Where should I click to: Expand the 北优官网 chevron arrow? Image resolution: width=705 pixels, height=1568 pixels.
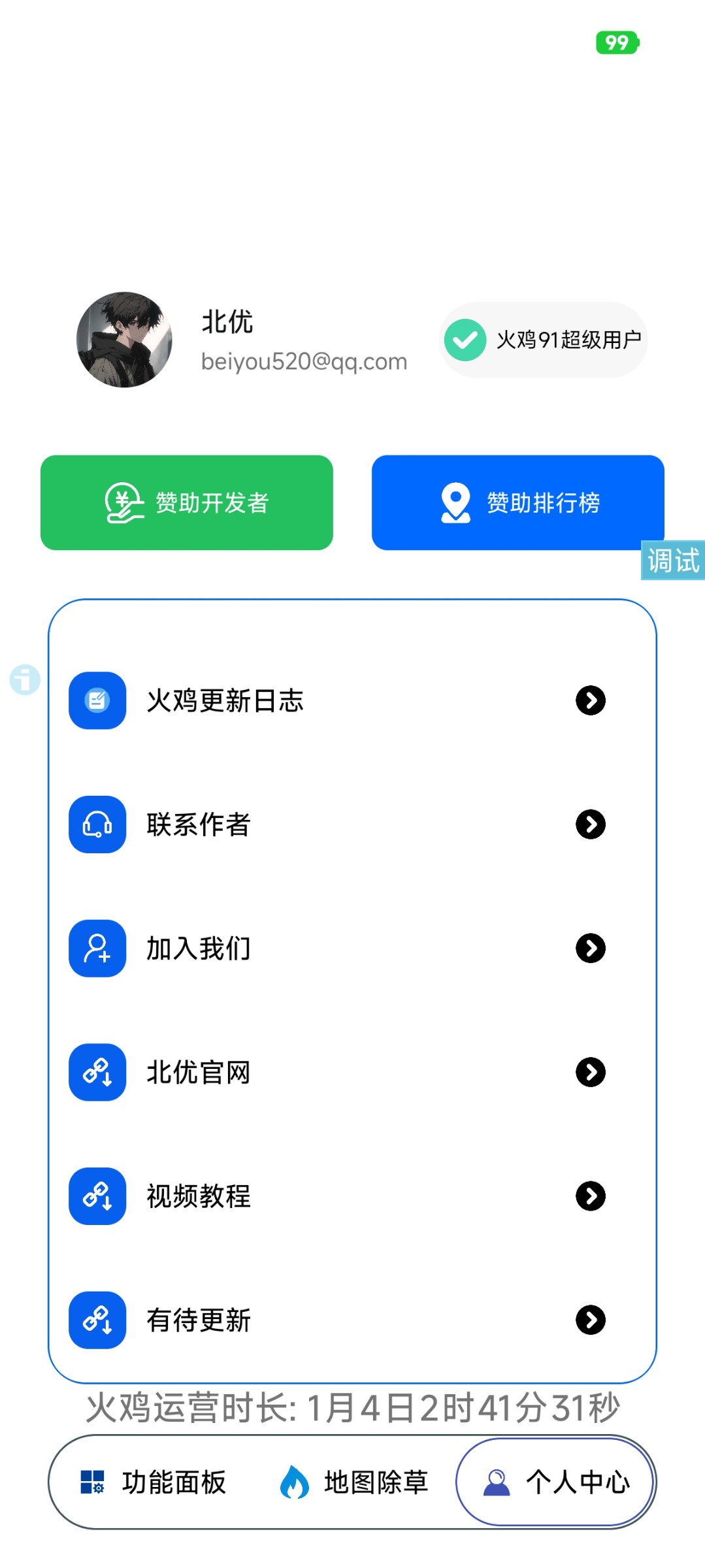(x=590, y=1072)
